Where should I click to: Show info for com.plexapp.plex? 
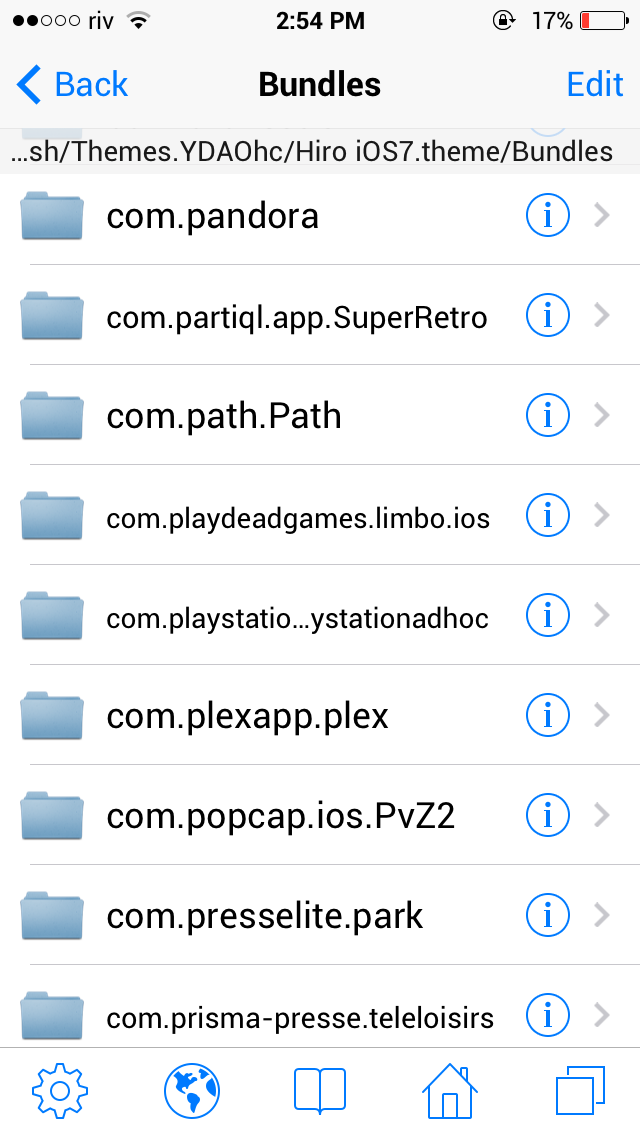pos(547,716)
